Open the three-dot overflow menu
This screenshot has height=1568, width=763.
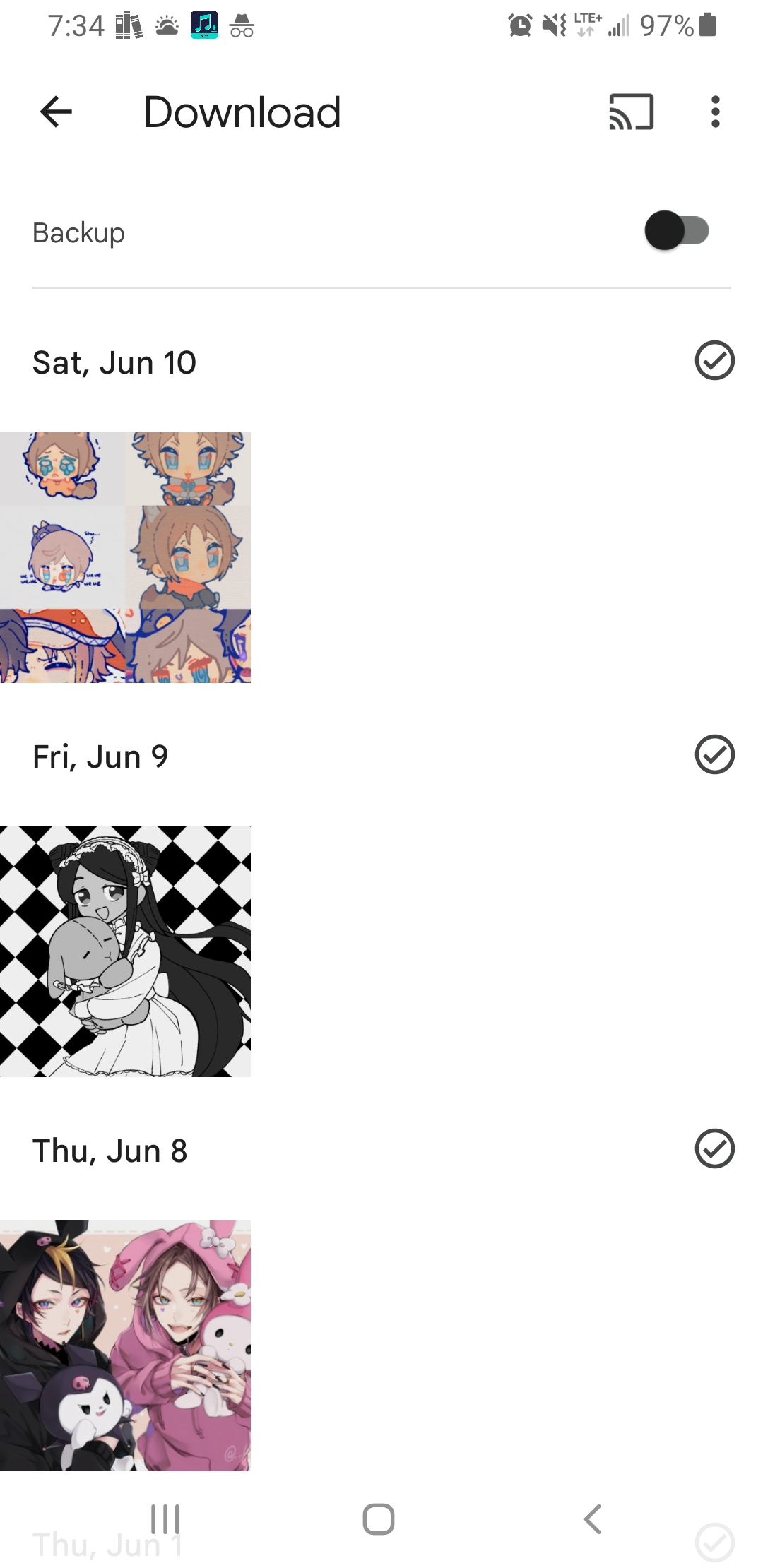coord(715,112)
